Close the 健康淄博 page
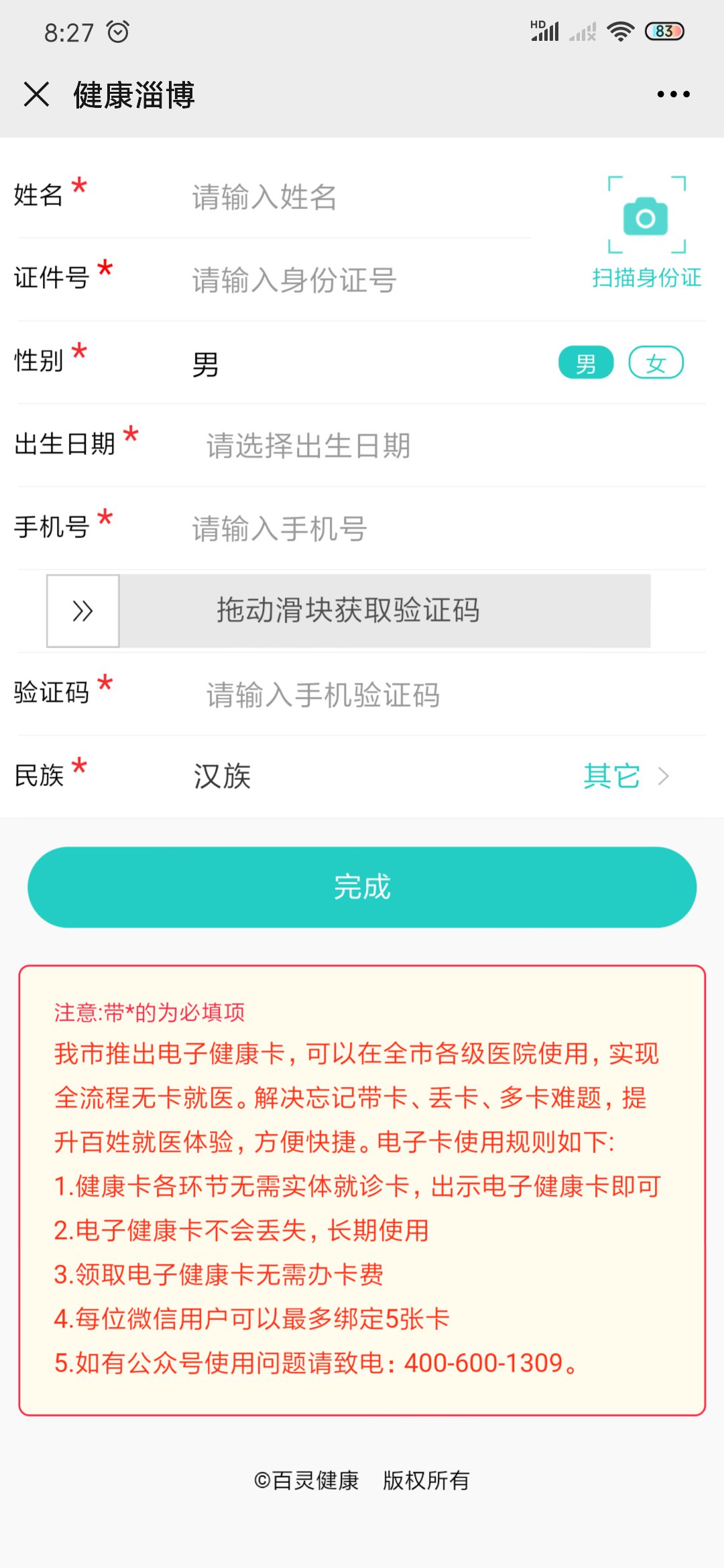The image size is (724, 1568). click(37, 94)
